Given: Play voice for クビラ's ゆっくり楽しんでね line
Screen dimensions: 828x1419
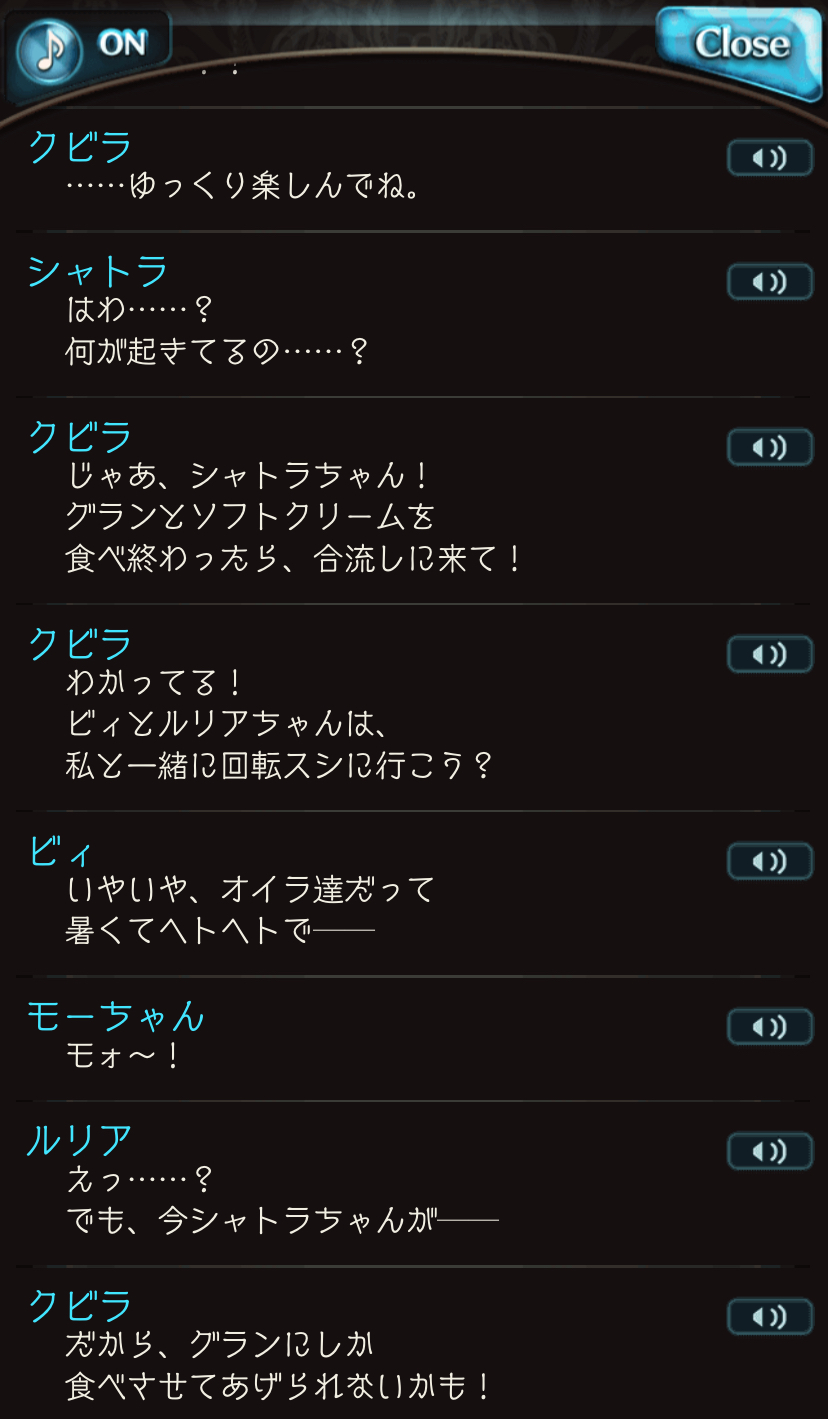Looking at the screenshot, I should (769, 158).
